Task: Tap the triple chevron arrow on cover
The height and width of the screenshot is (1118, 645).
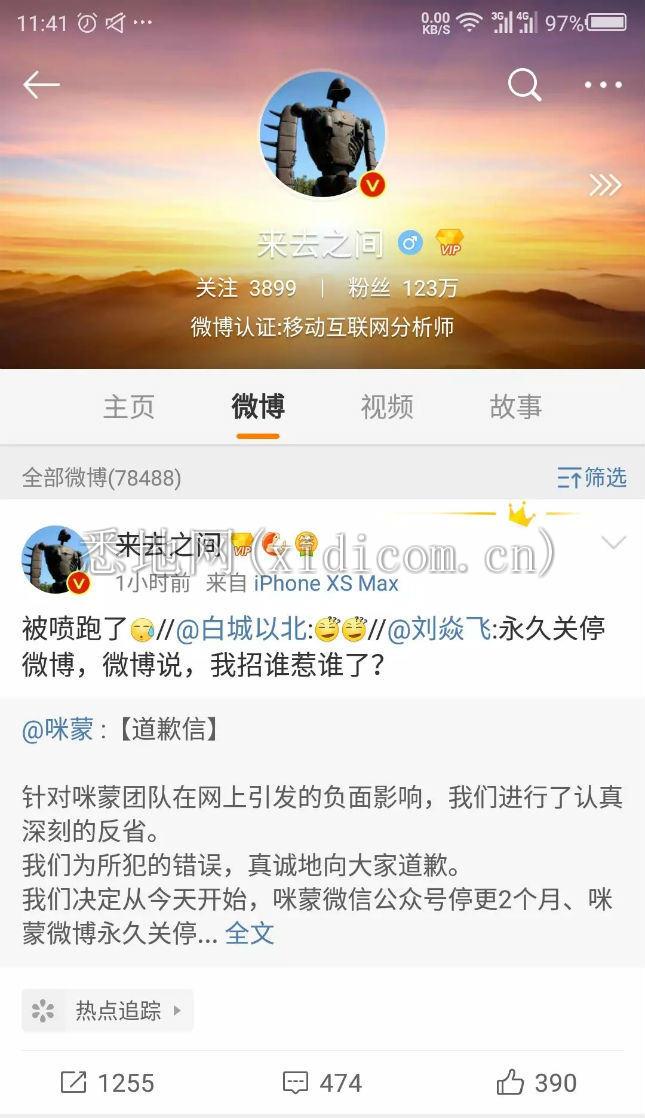Action: pyautogui.click(x=604, y=185)
